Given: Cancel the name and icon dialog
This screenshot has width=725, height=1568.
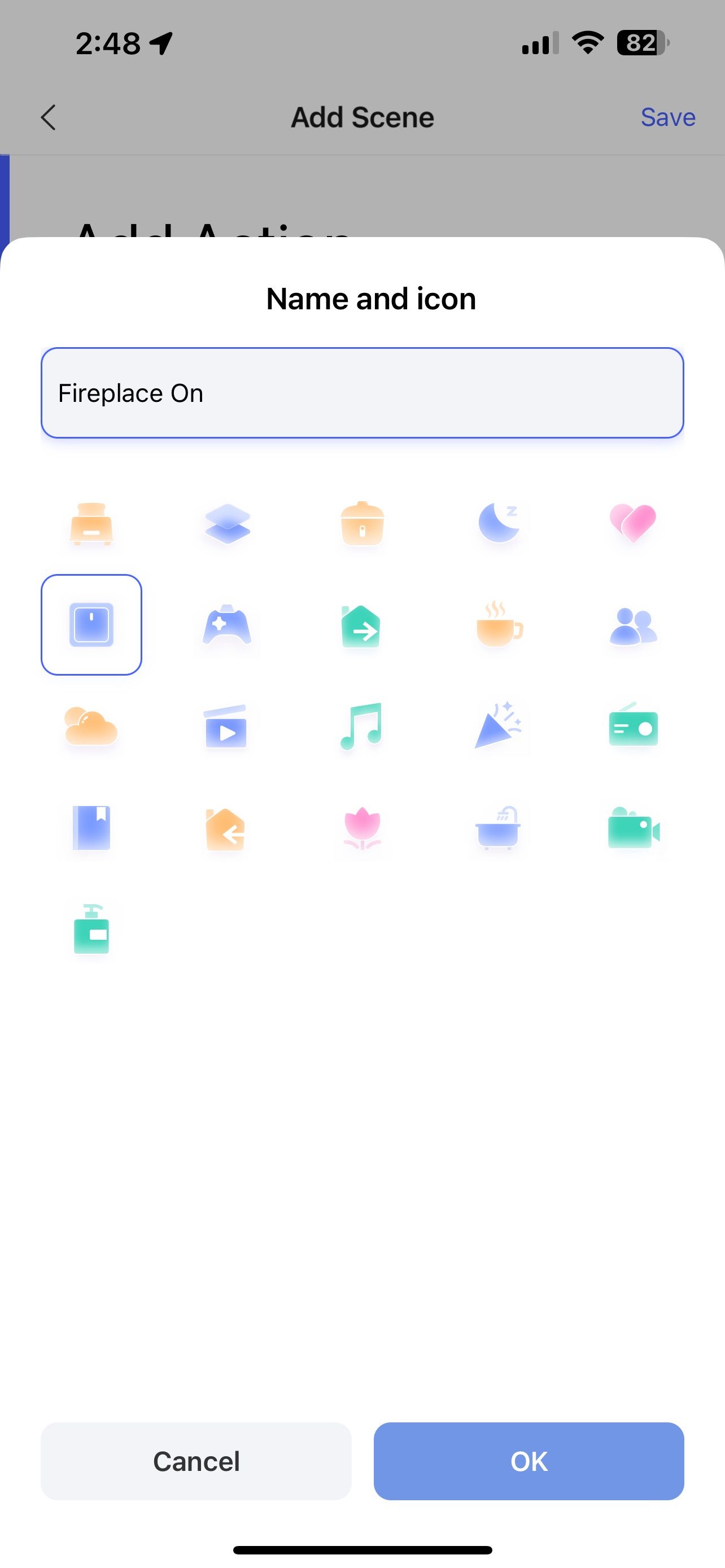Looking at the screenshot, I should coord(195,1462).
